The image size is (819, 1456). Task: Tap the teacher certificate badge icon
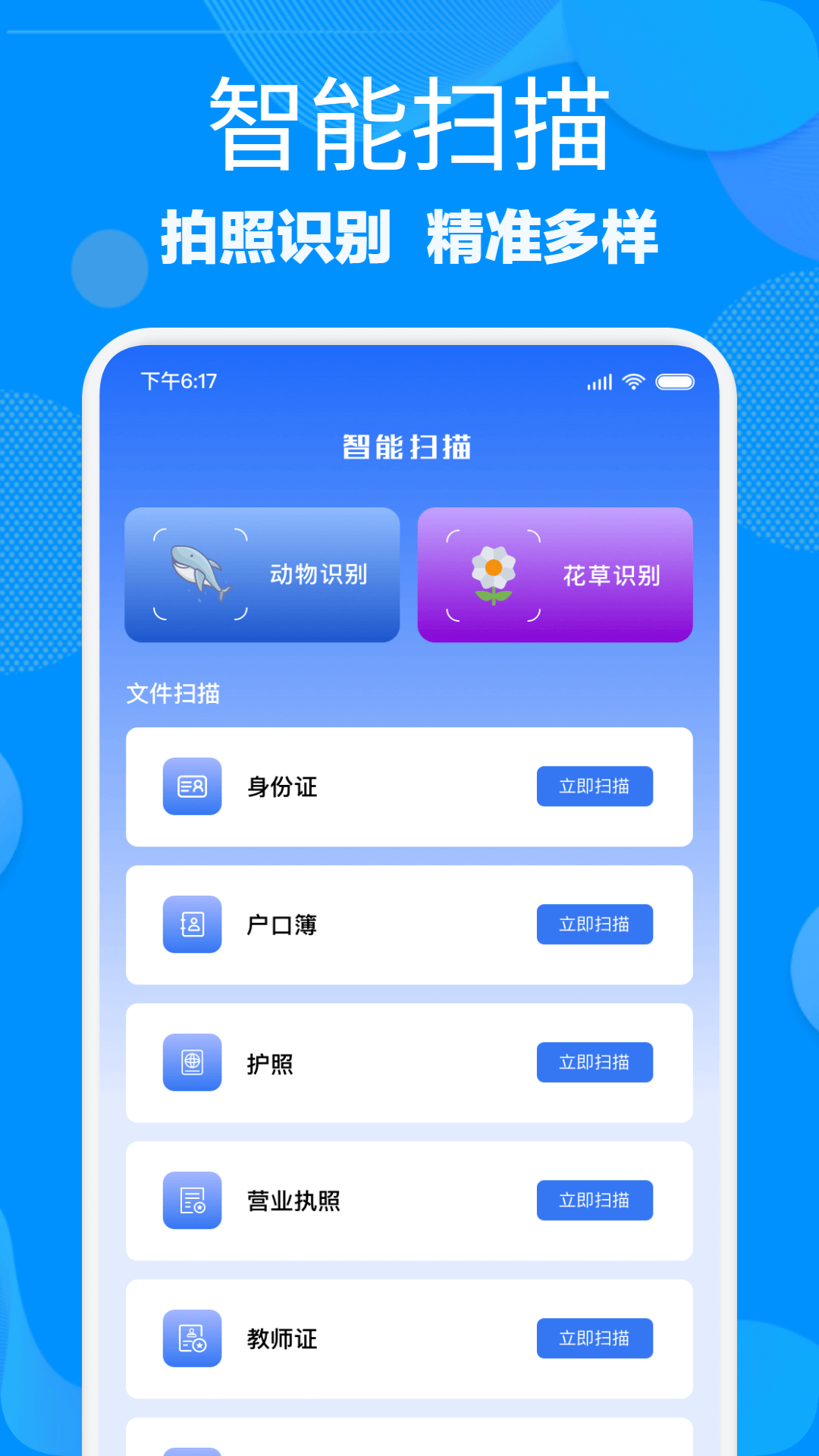tap(192, 1338)
